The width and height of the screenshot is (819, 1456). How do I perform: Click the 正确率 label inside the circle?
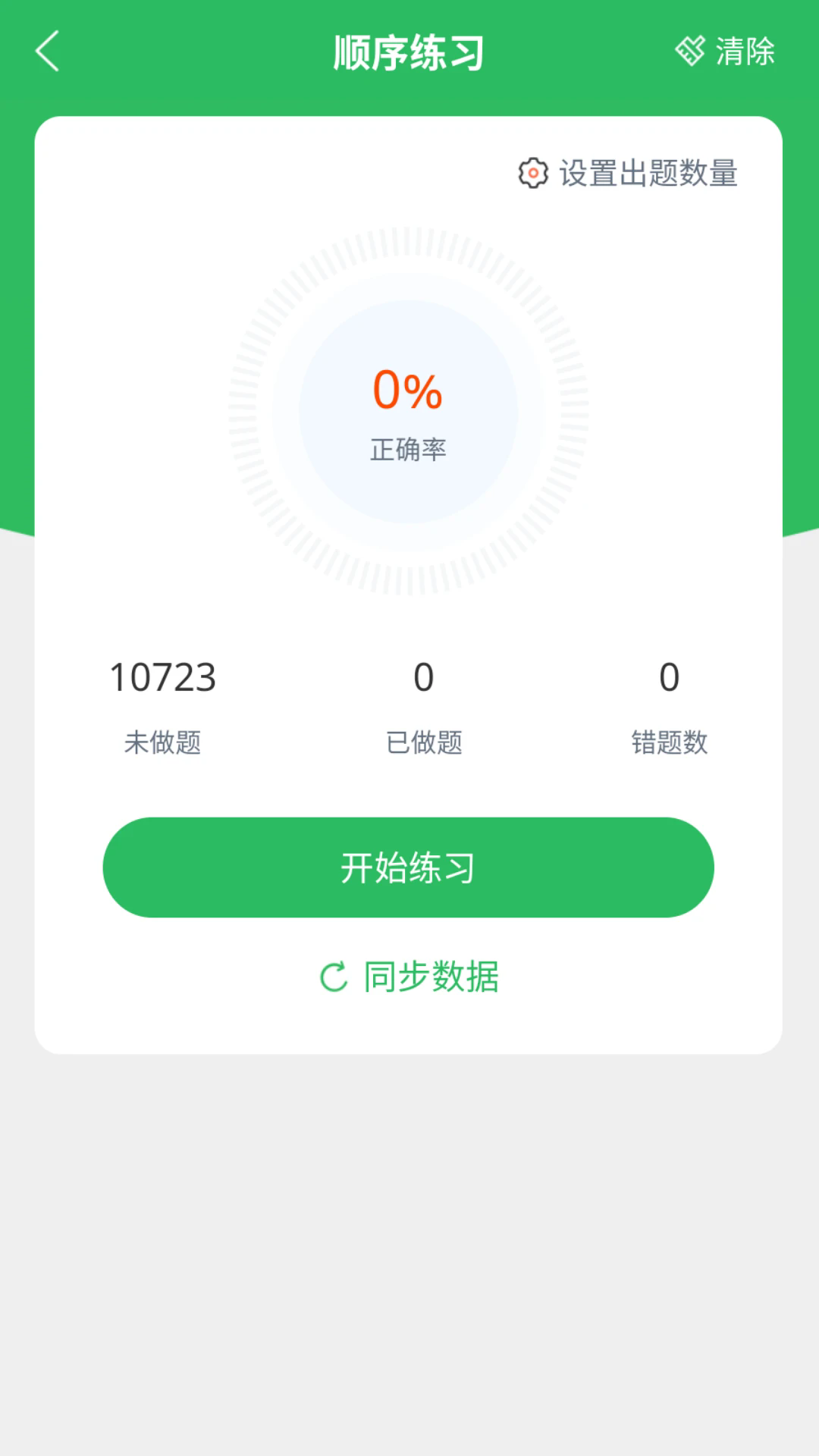coord(409,447)
